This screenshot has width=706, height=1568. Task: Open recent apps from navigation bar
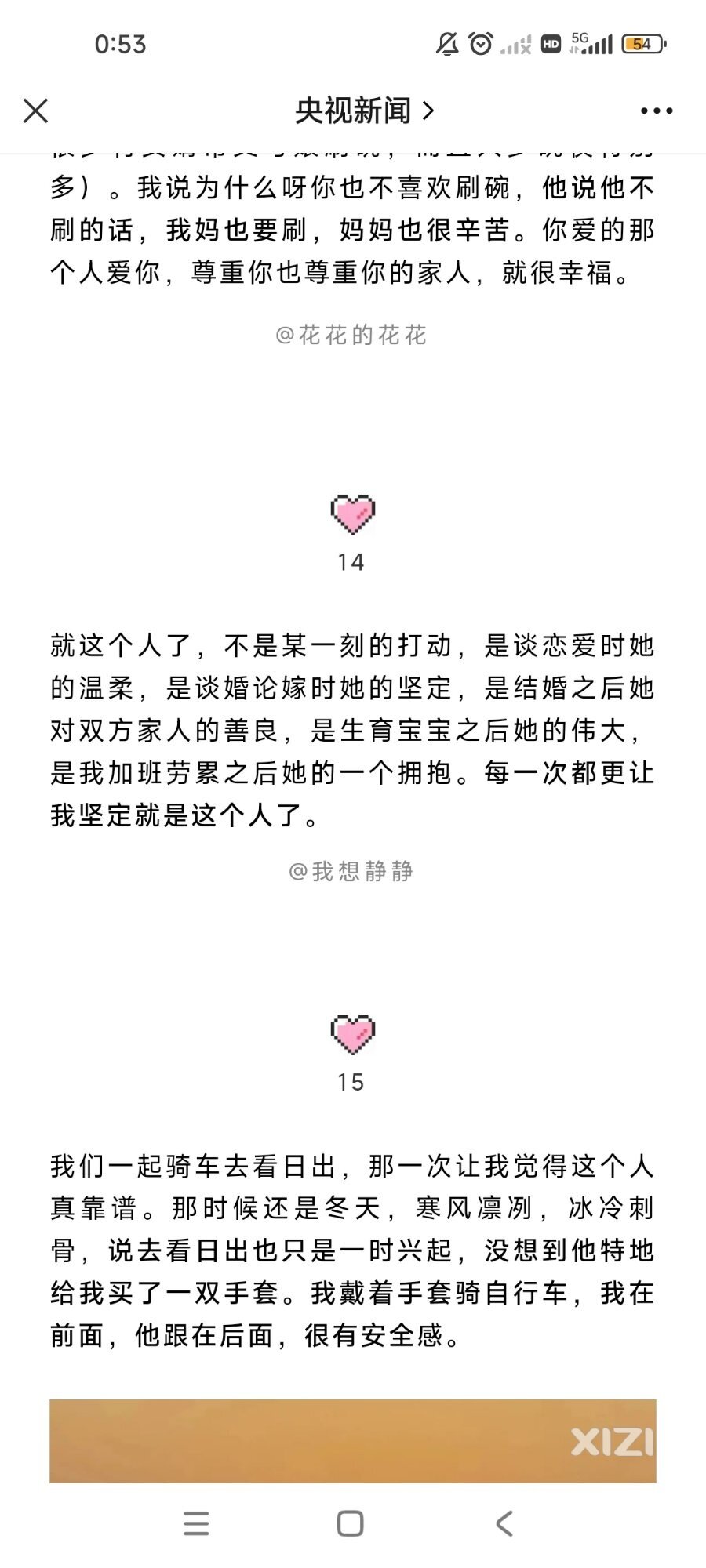pos(196,1523)
